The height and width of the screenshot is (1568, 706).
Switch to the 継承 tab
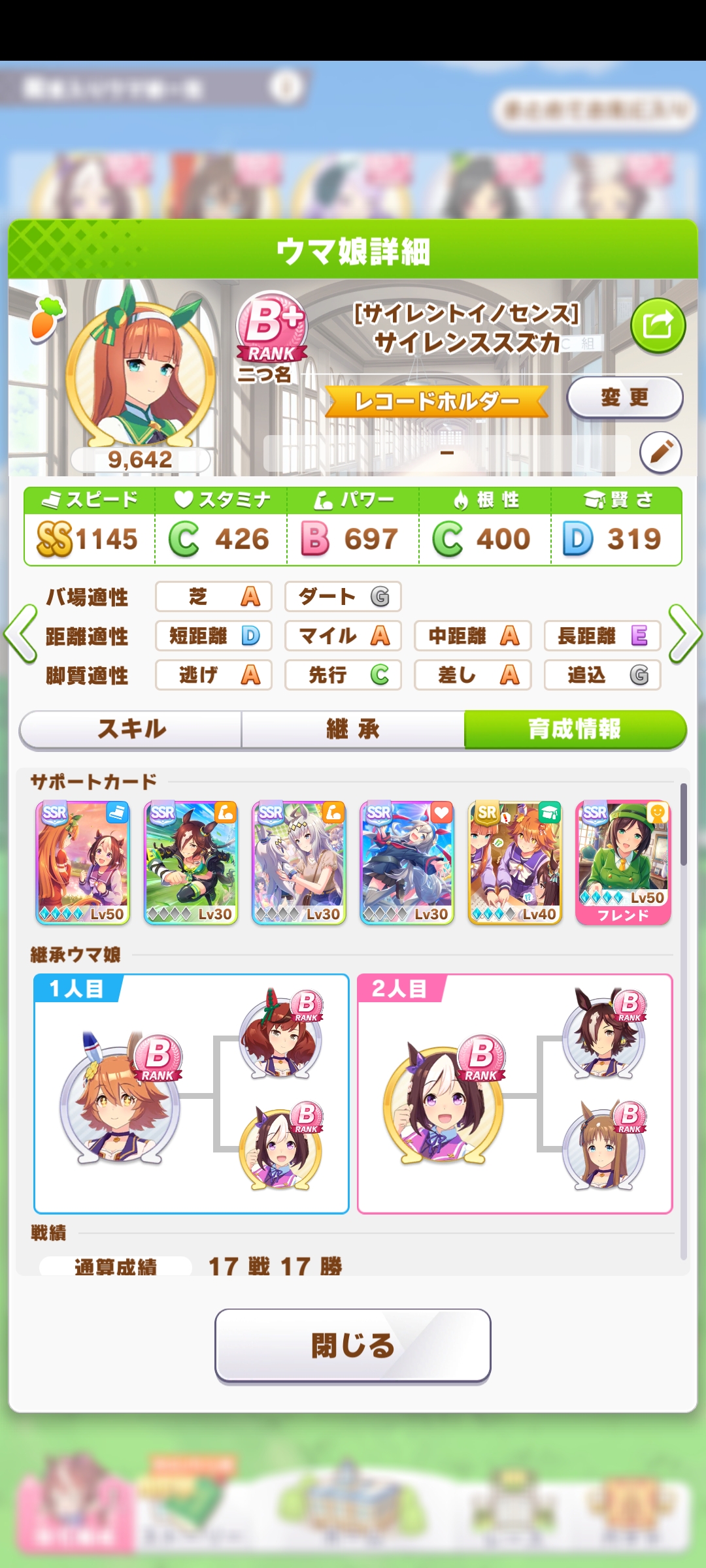pyautogui.click(x=353, y=729)
